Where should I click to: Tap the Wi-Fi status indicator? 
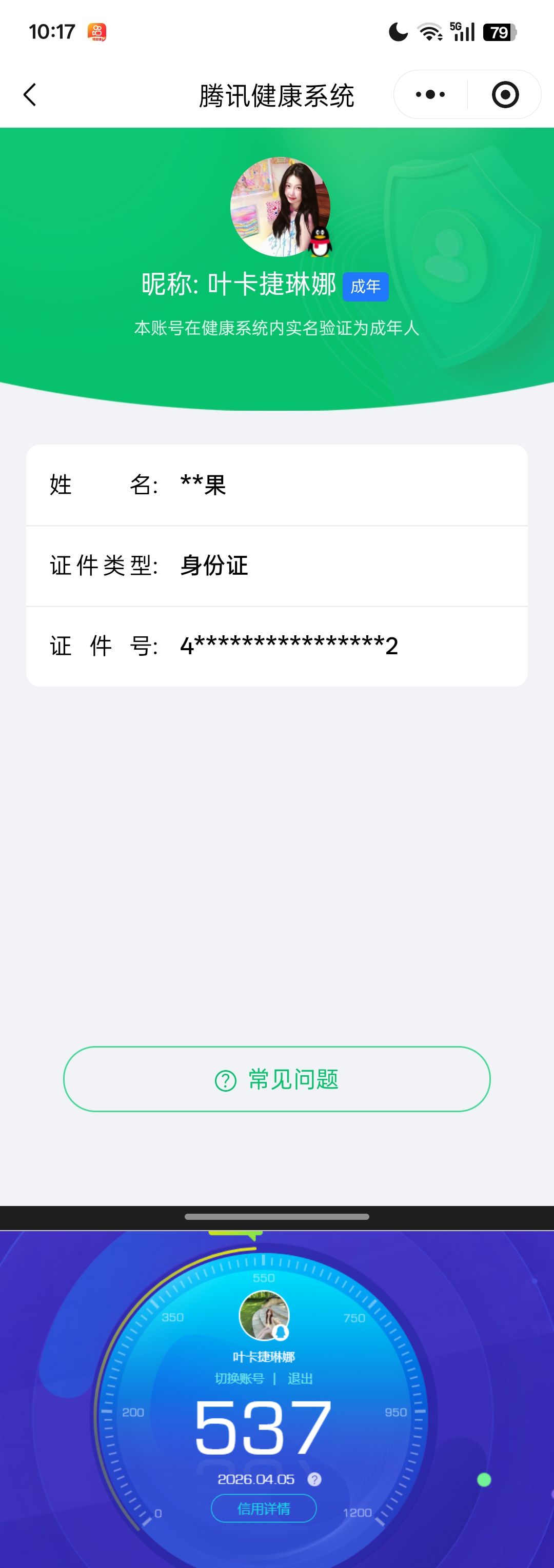point(429,33)
